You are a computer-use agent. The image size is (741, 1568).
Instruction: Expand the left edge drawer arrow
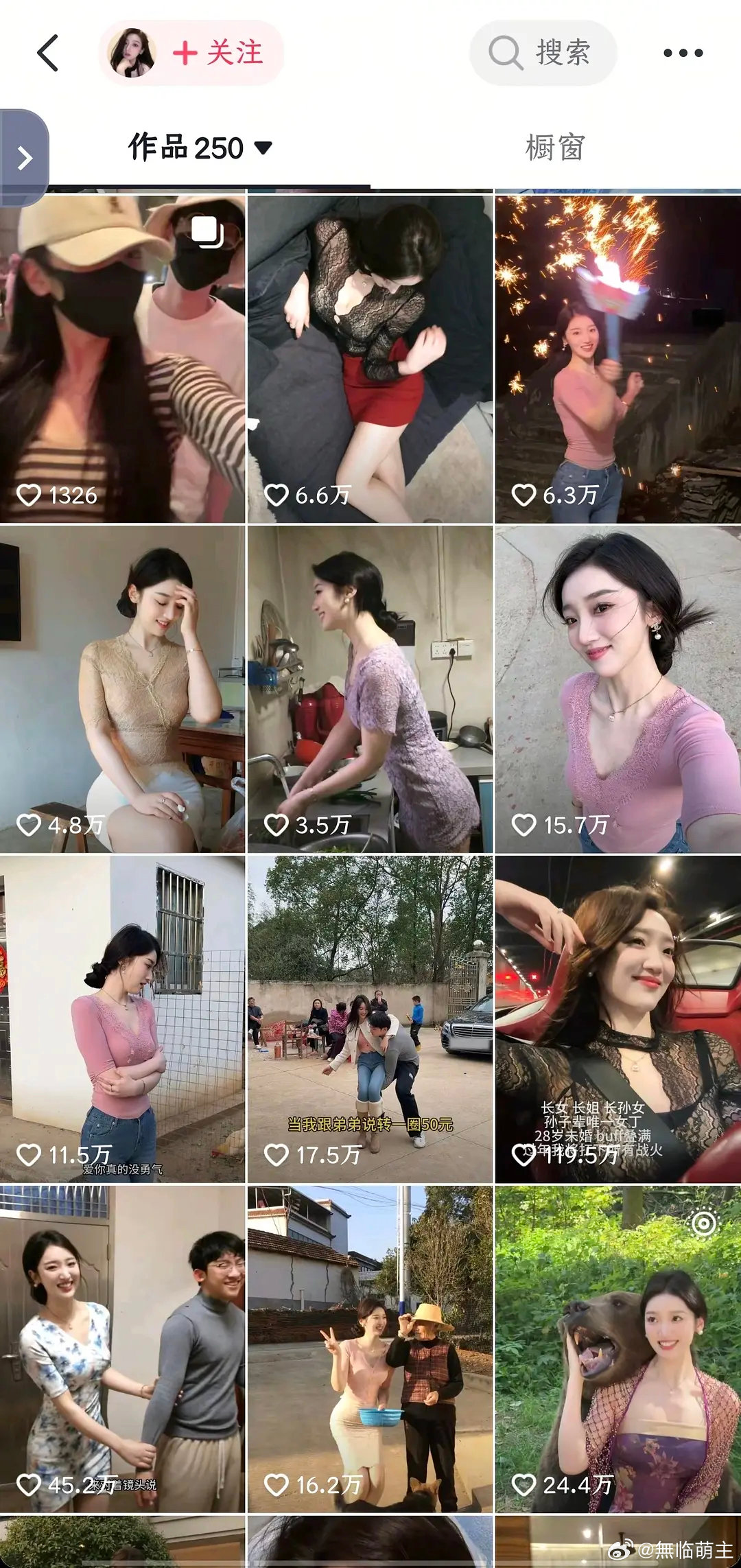point(26,156)
